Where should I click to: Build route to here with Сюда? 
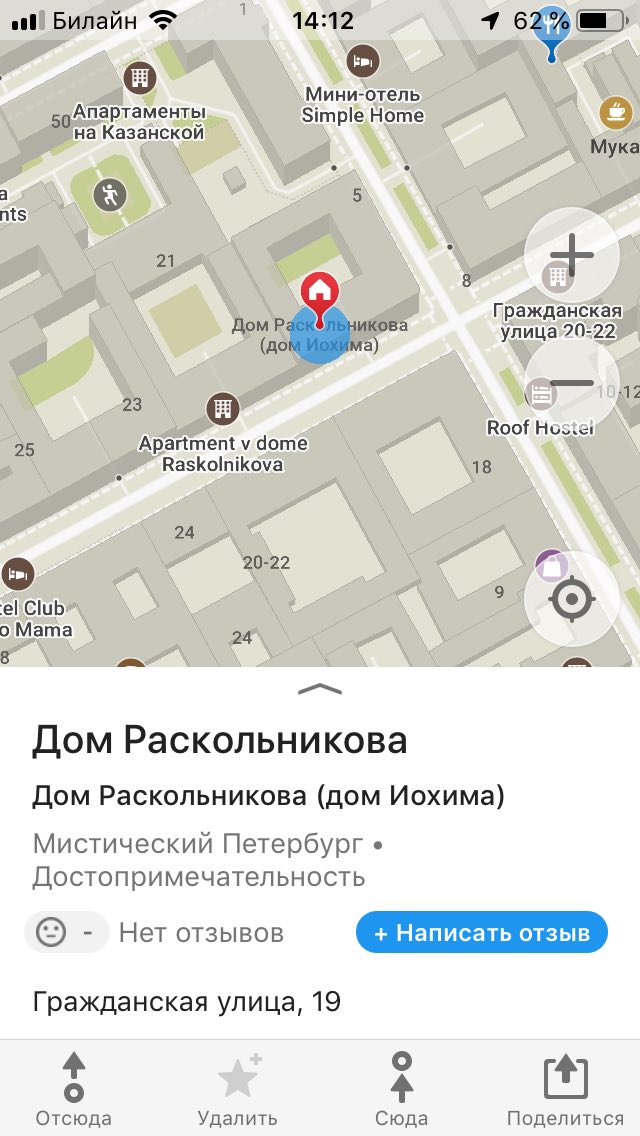(401, 1089)
